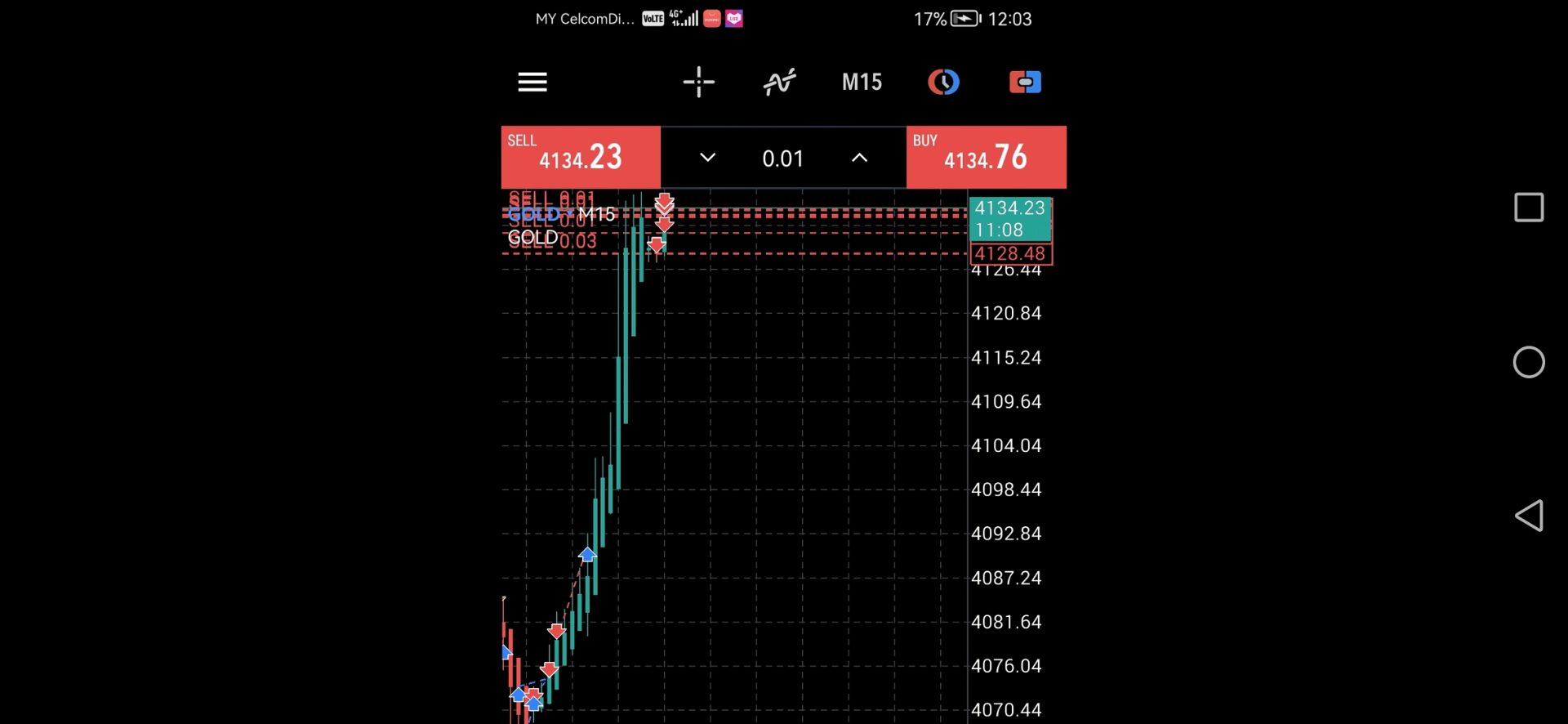Edit the 0.01 lot volume field

coord(783,159)
